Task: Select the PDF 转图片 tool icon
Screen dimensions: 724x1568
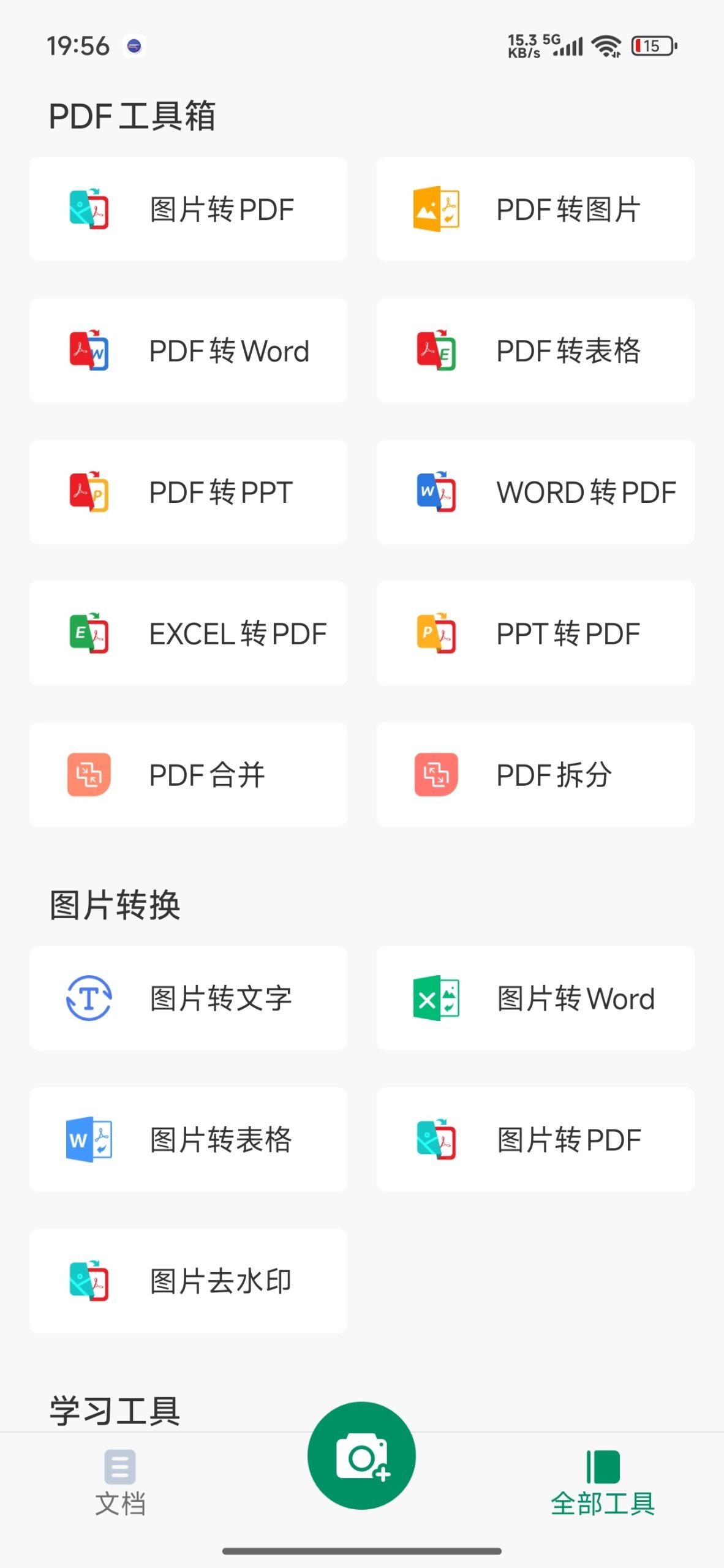Action: 436,208
